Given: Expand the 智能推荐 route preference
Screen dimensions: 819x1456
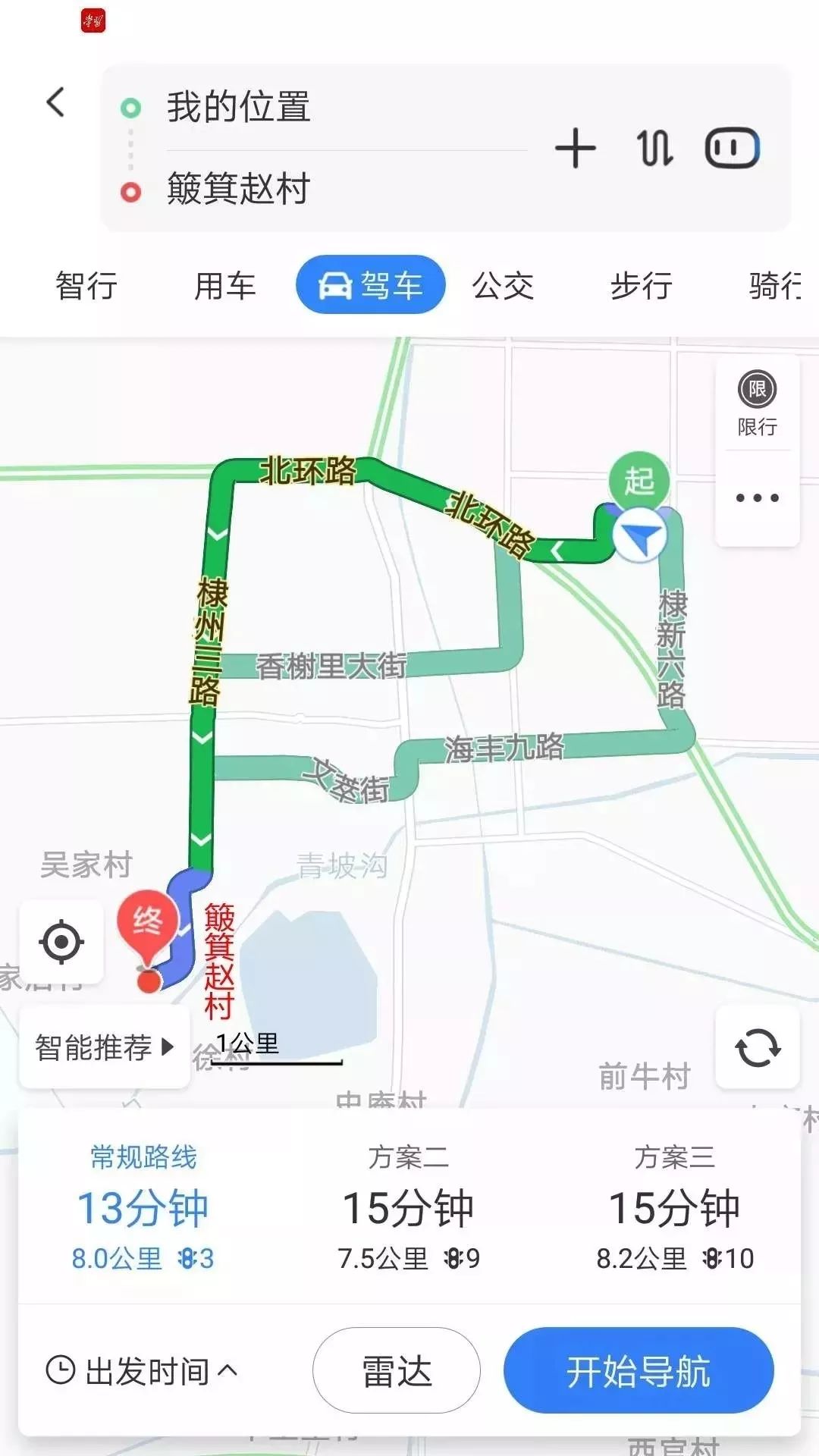Looking at the screenshot, I should [105, 1047].
